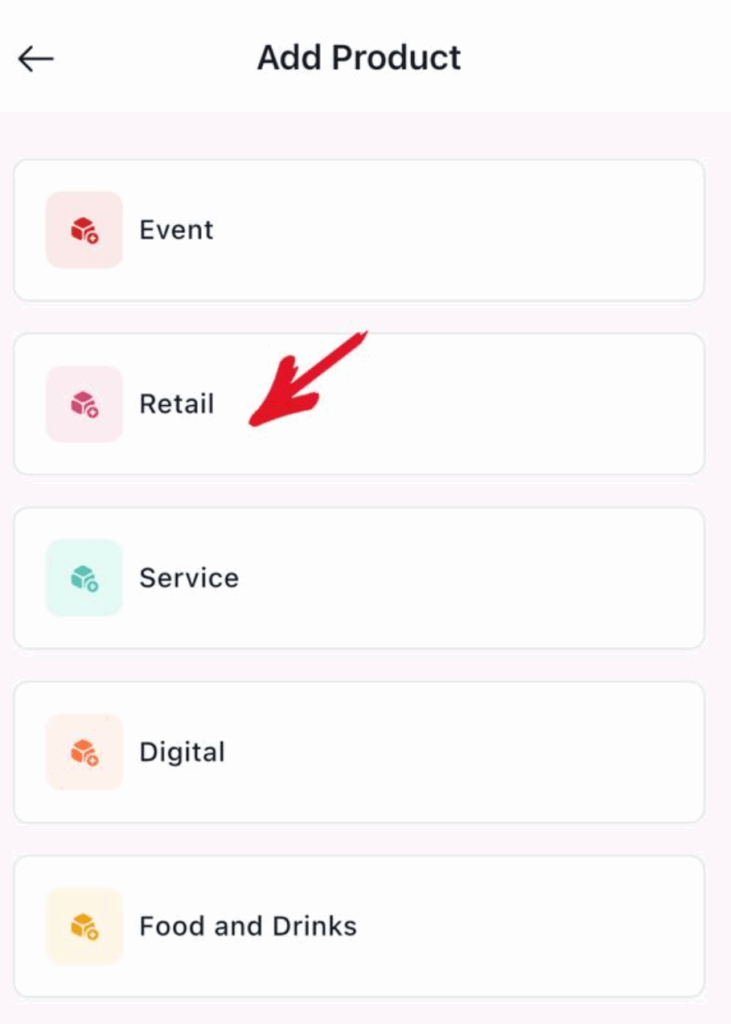Screen dimensions: 731x1024
Task: Go back using the top-left arrow
Action: pos(36,59)
